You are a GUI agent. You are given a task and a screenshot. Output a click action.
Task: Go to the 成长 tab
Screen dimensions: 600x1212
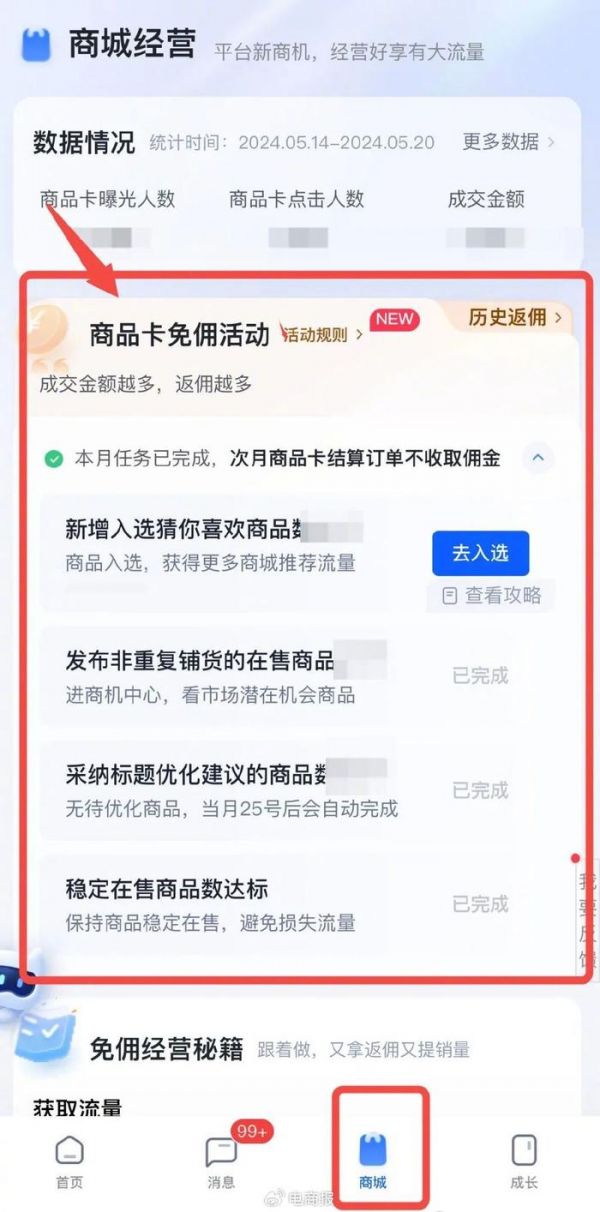tap(524, 1162)
